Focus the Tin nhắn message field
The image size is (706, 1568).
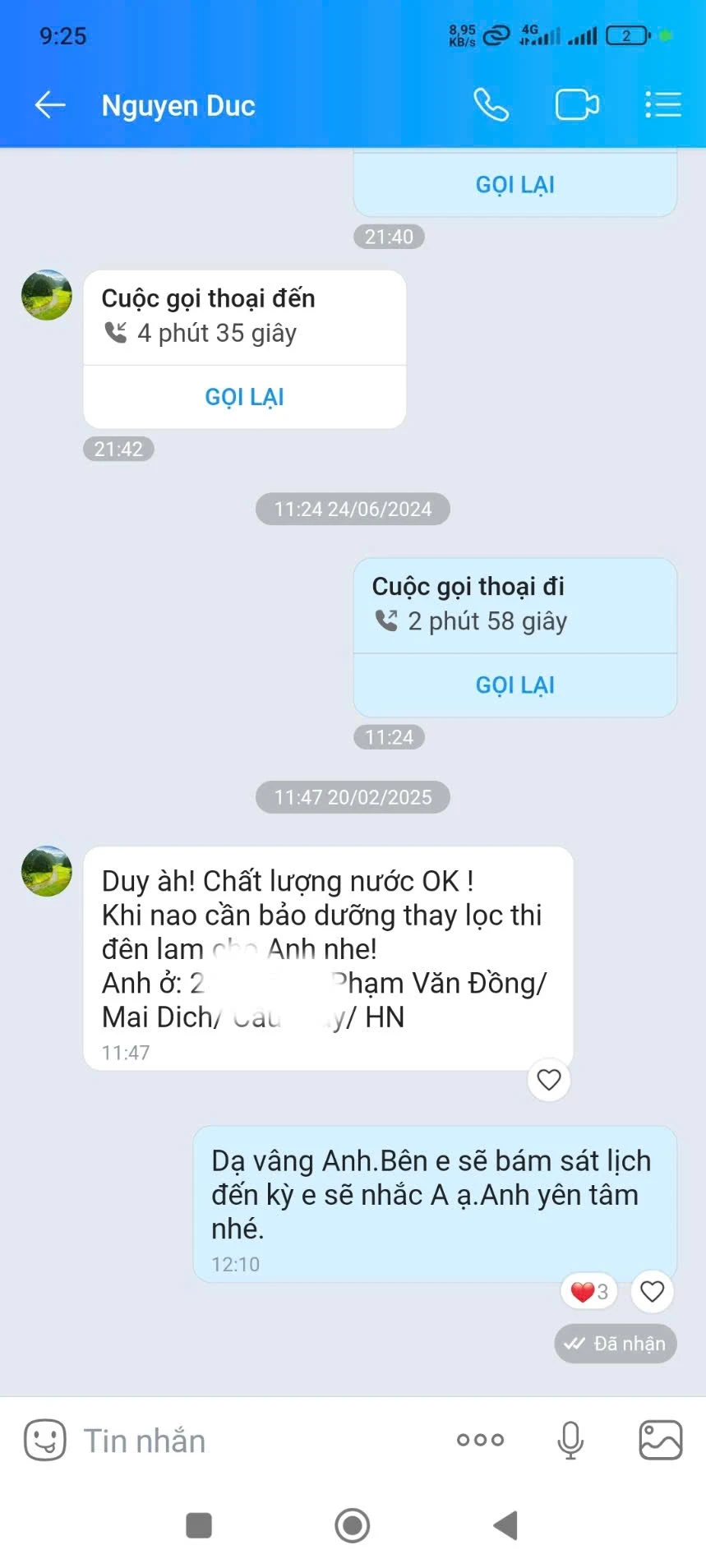tap(247, 1440)
